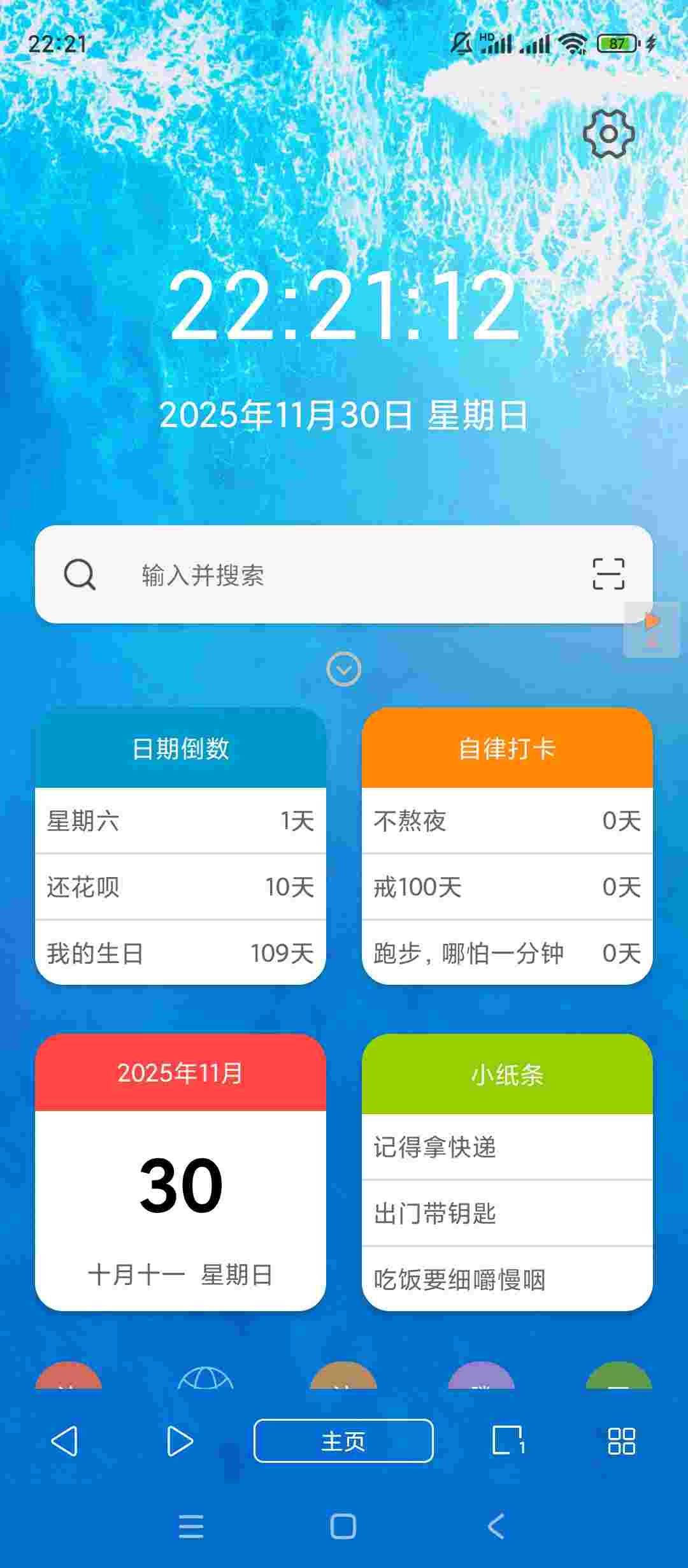Open the 2025年11月 calendar card
The height and width of the screenshot is (1568, 688).
[180, 1186]
